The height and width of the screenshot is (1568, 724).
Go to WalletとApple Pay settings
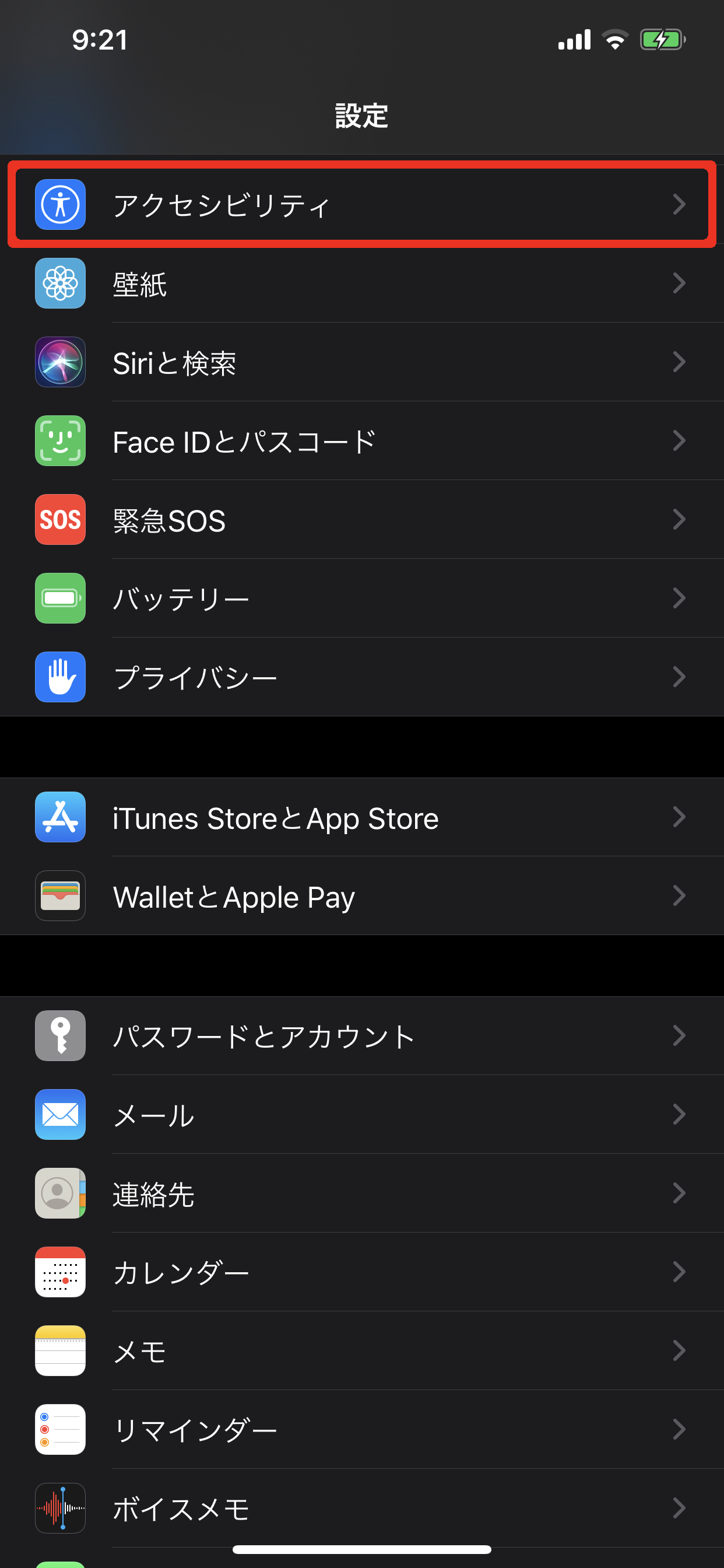pos(361,896)
